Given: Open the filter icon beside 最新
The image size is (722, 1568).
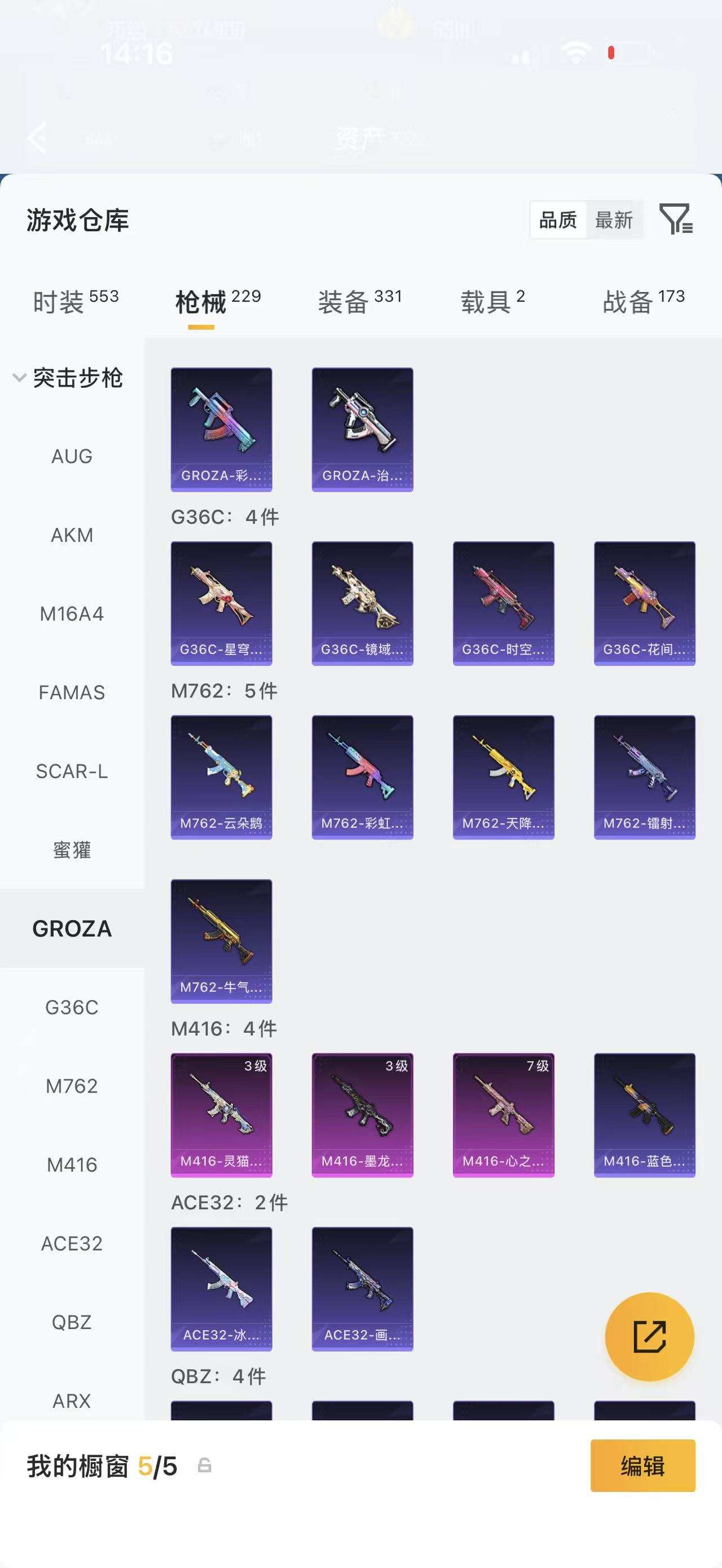Looking at the screenshot, I should (676, 219).
